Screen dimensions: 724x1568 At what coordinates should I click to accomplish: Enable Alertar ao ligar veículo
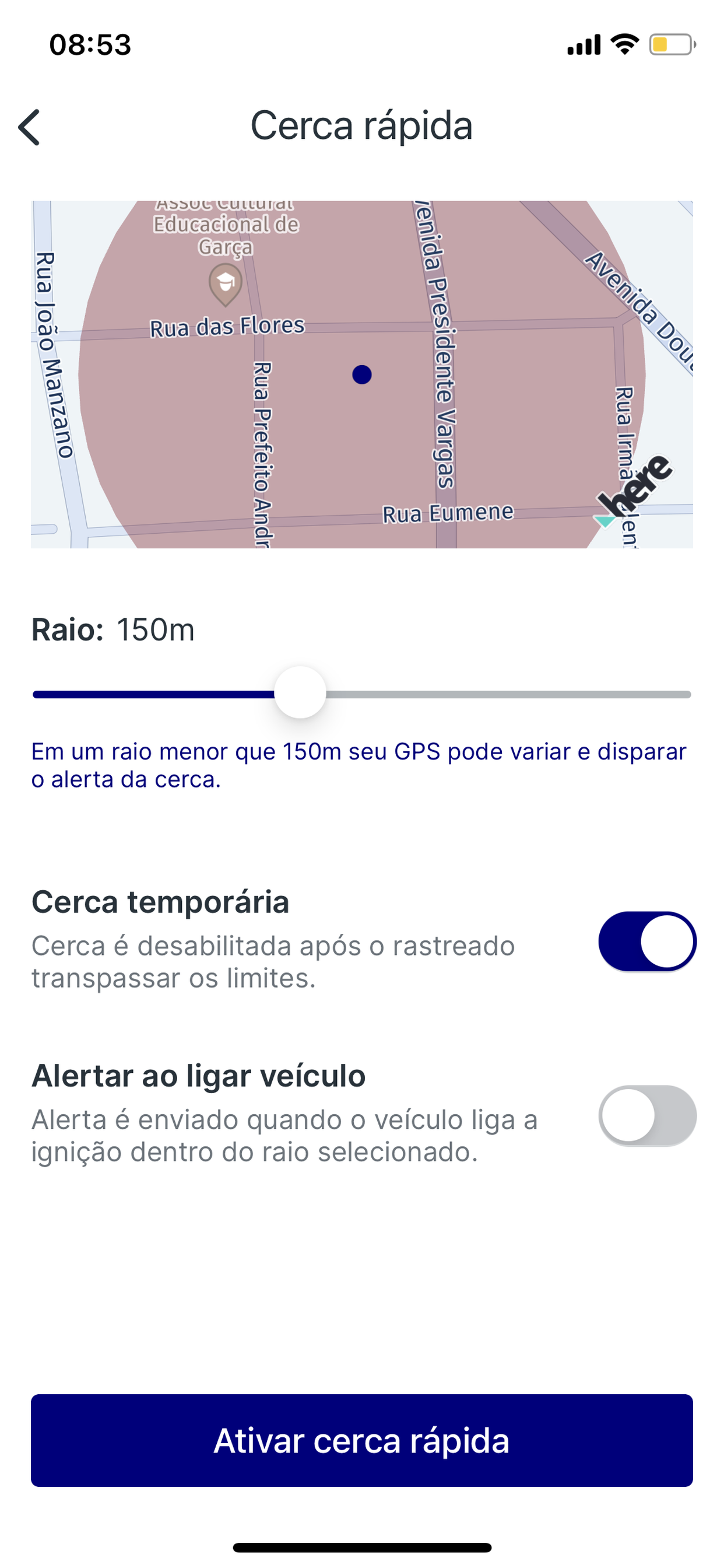pos(647,1115)
